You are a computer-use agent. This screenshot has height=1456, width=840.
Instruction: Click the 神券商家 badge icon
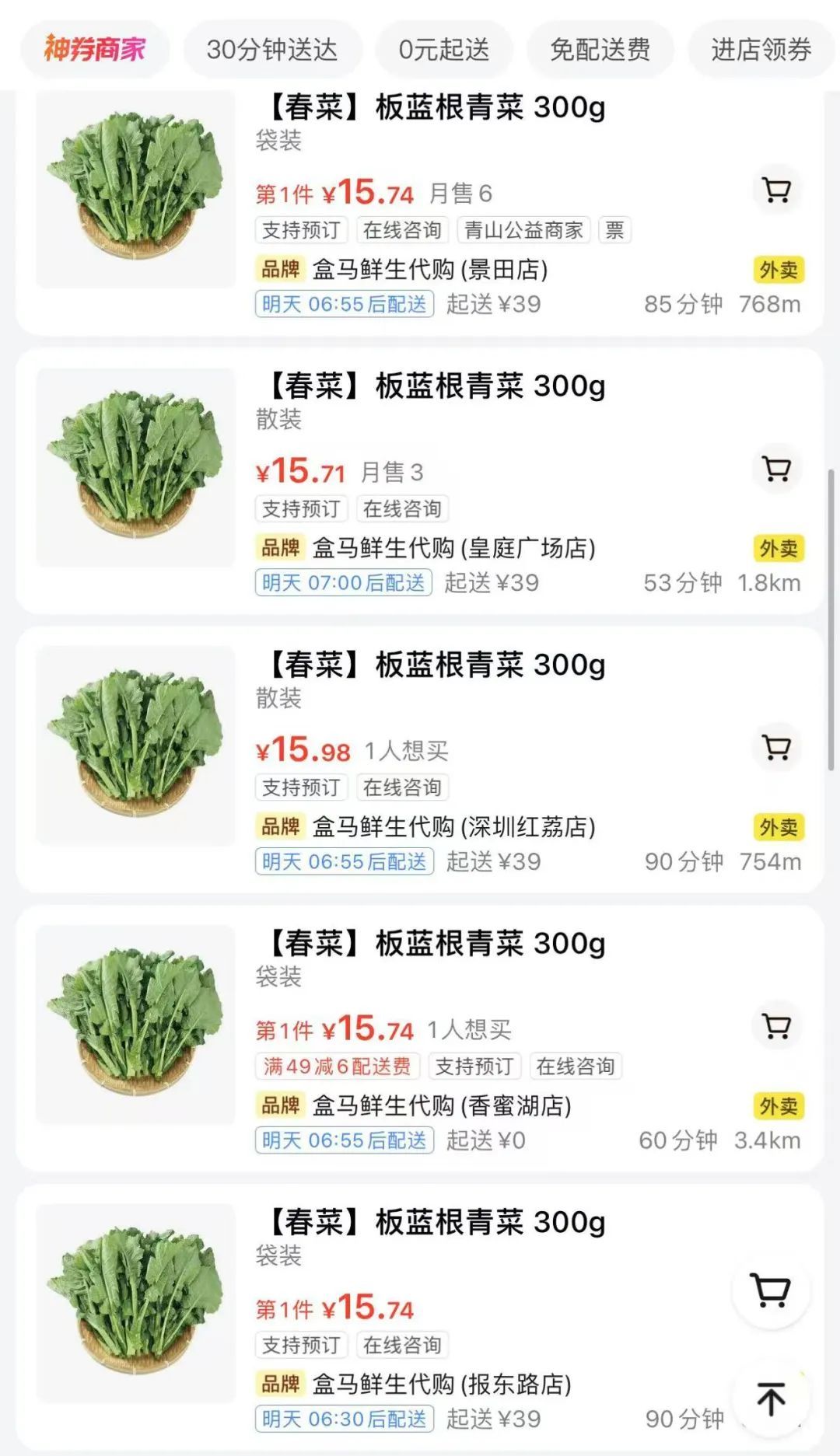(95, 48)
